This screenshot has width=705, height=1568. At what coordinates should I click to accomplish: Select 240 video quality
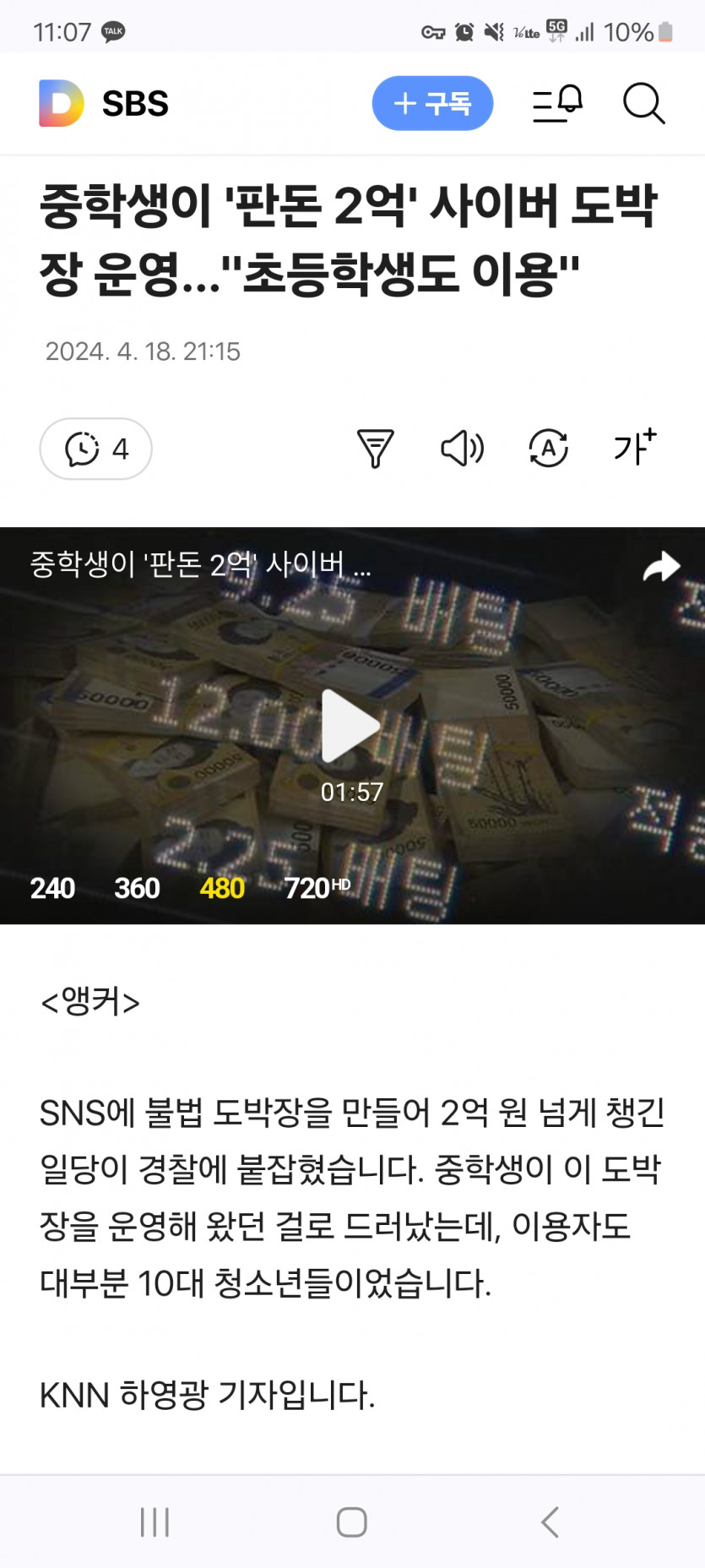pos(52,888)
